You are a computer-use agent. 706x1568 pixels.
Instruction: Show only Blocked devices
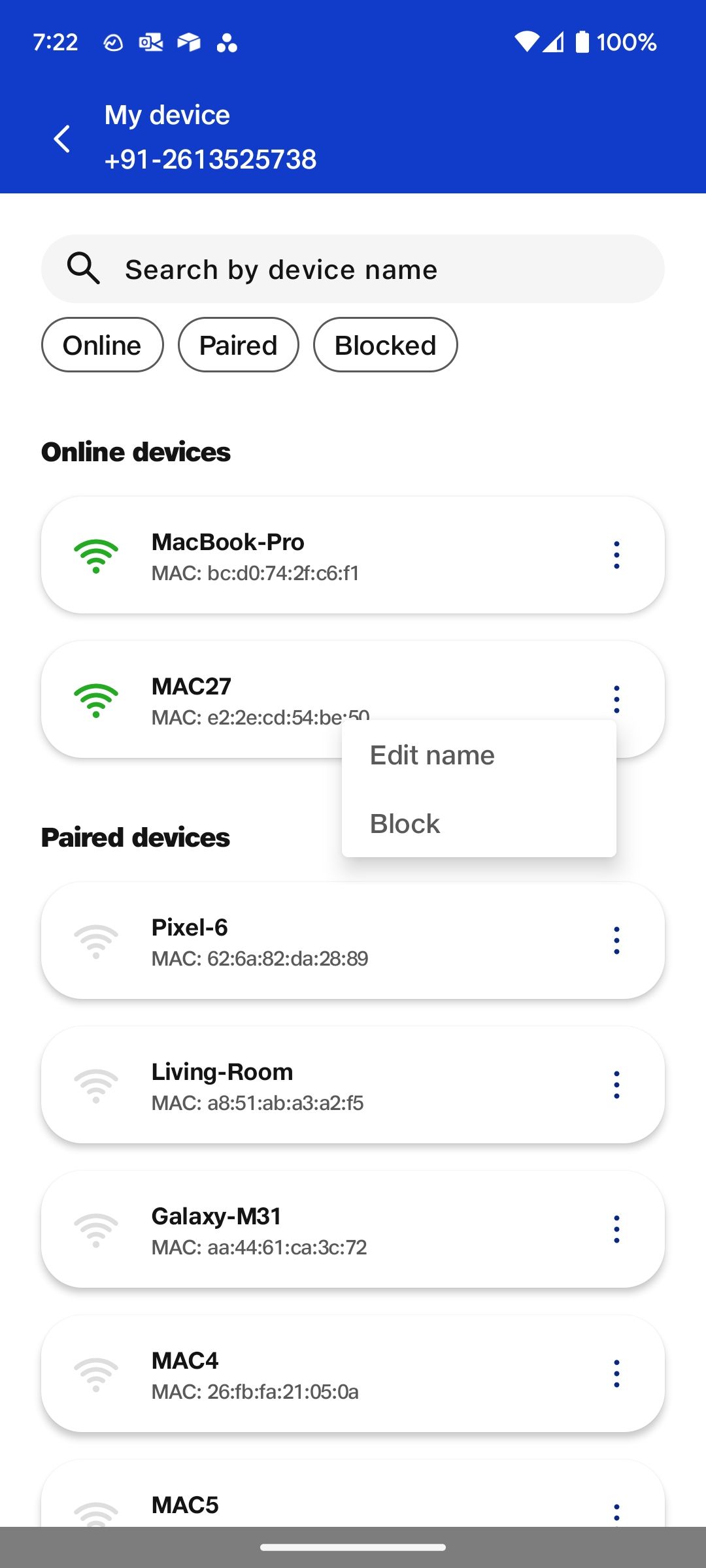385,345
